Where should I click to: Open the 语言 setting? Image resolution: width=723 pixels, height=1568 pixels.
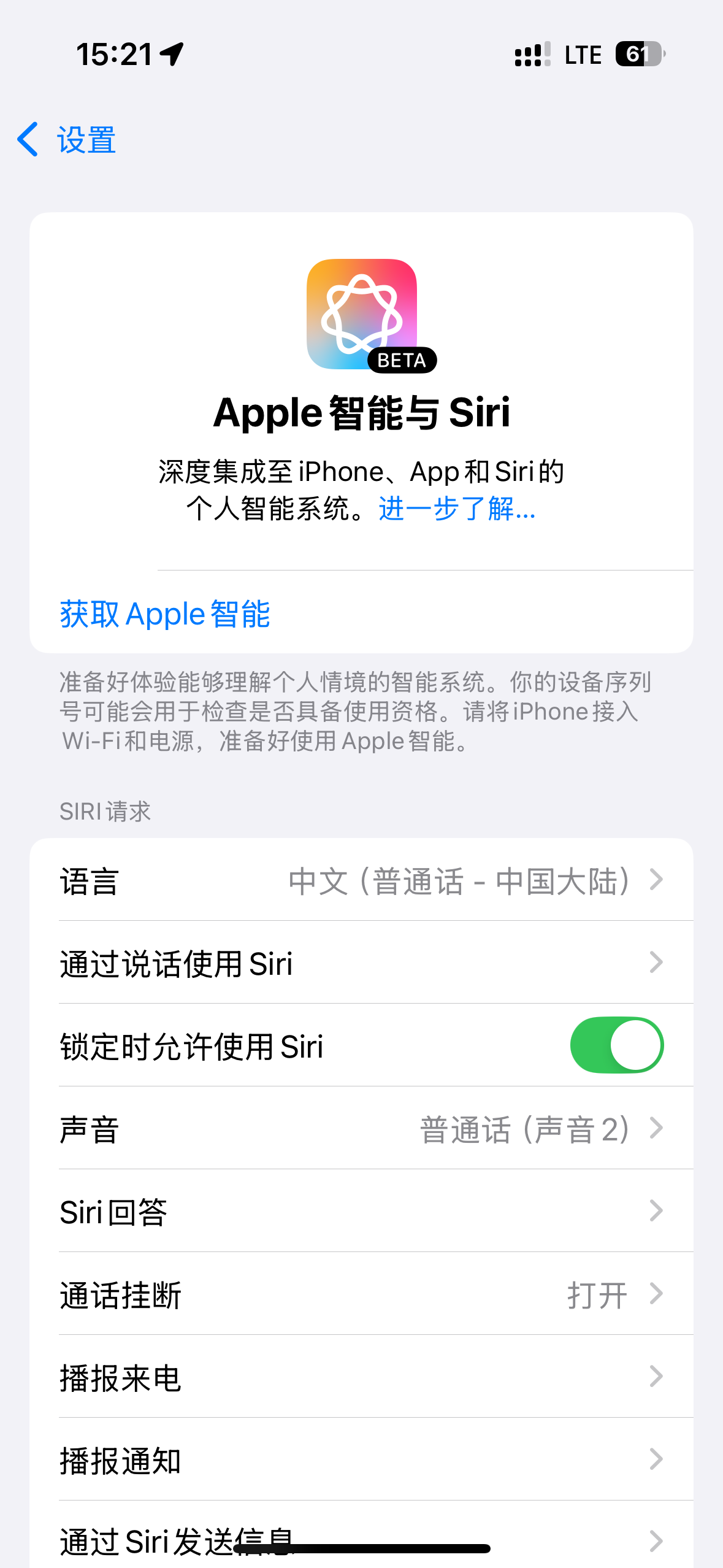[361, 880]
